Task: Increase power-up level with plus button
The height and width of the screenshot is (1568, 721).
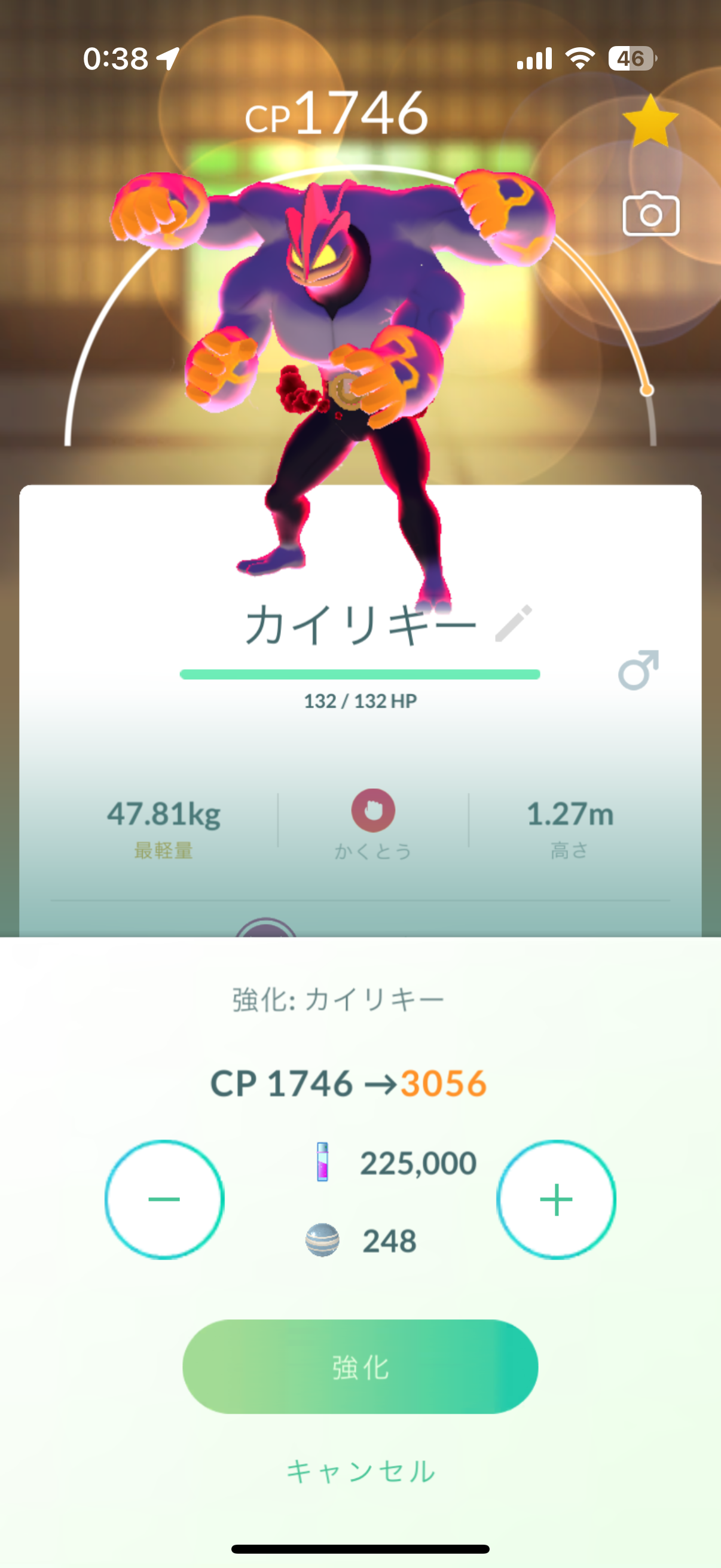Action: (x=556, y=1199)
